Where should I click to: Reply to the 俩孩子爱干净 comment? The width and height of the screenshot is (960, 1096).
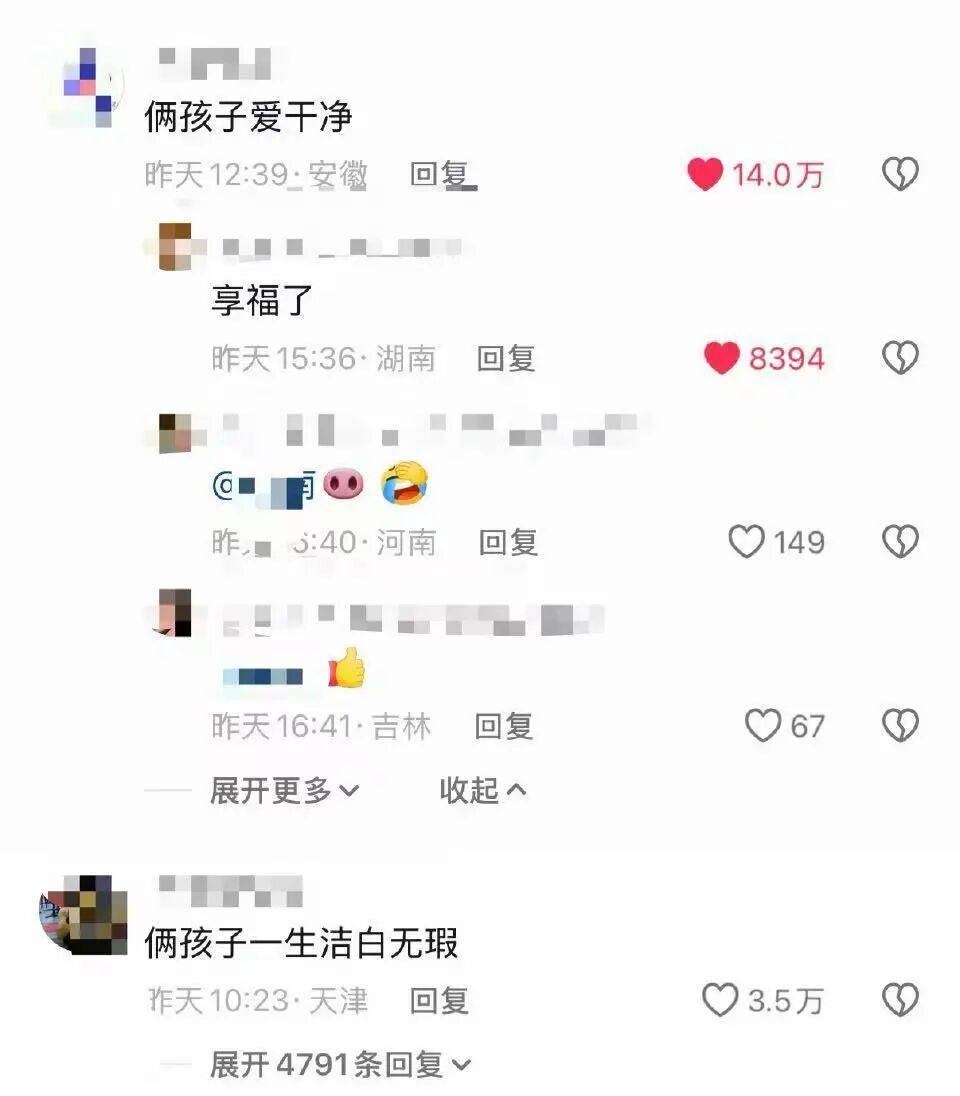tap(440, 175)
